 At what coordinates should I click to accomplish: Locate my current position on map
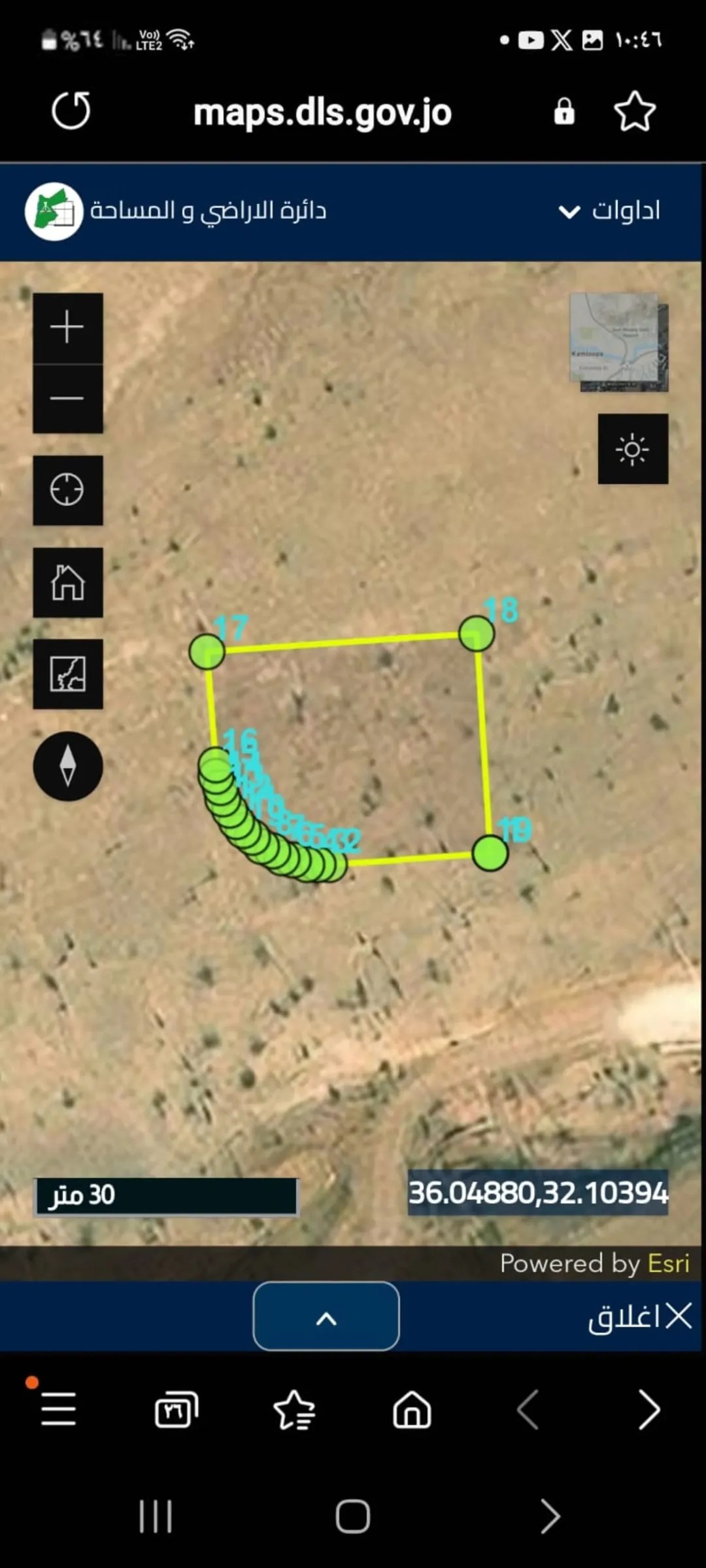point(68,490)
